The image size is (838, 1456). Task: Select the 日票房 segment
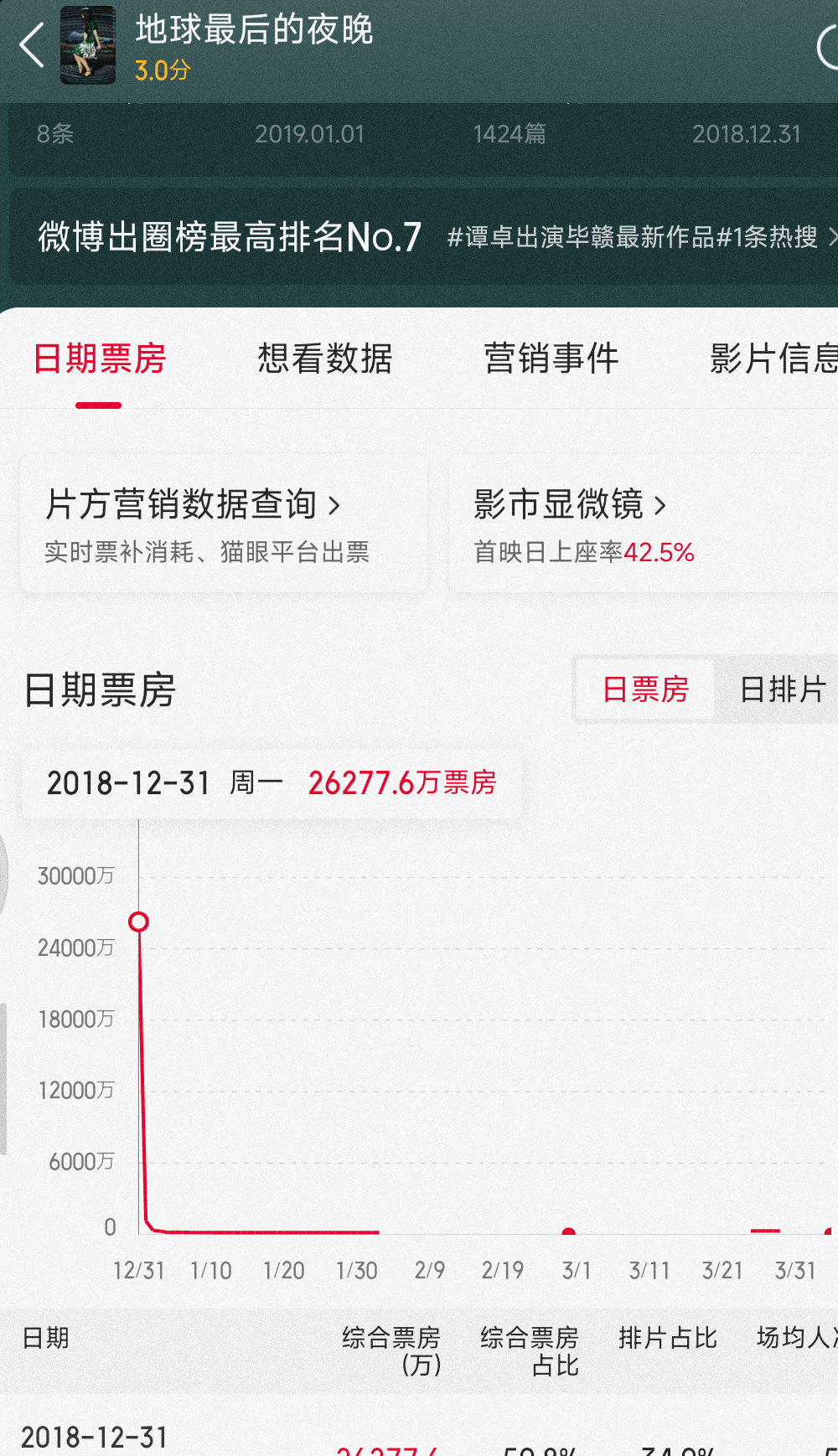[645, 689]
